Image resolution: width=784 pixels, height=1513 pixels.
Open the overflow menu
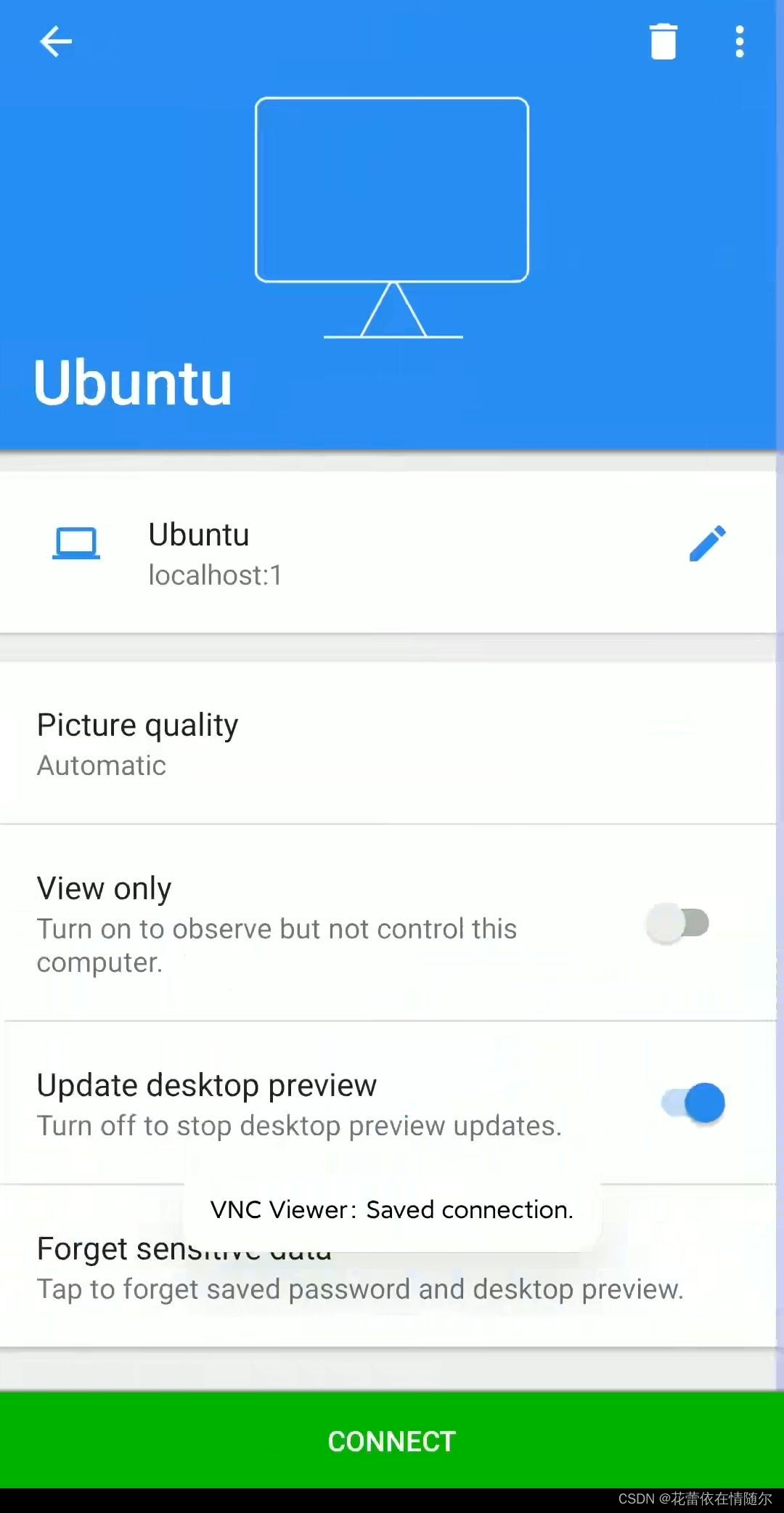[x=739, y=41]
